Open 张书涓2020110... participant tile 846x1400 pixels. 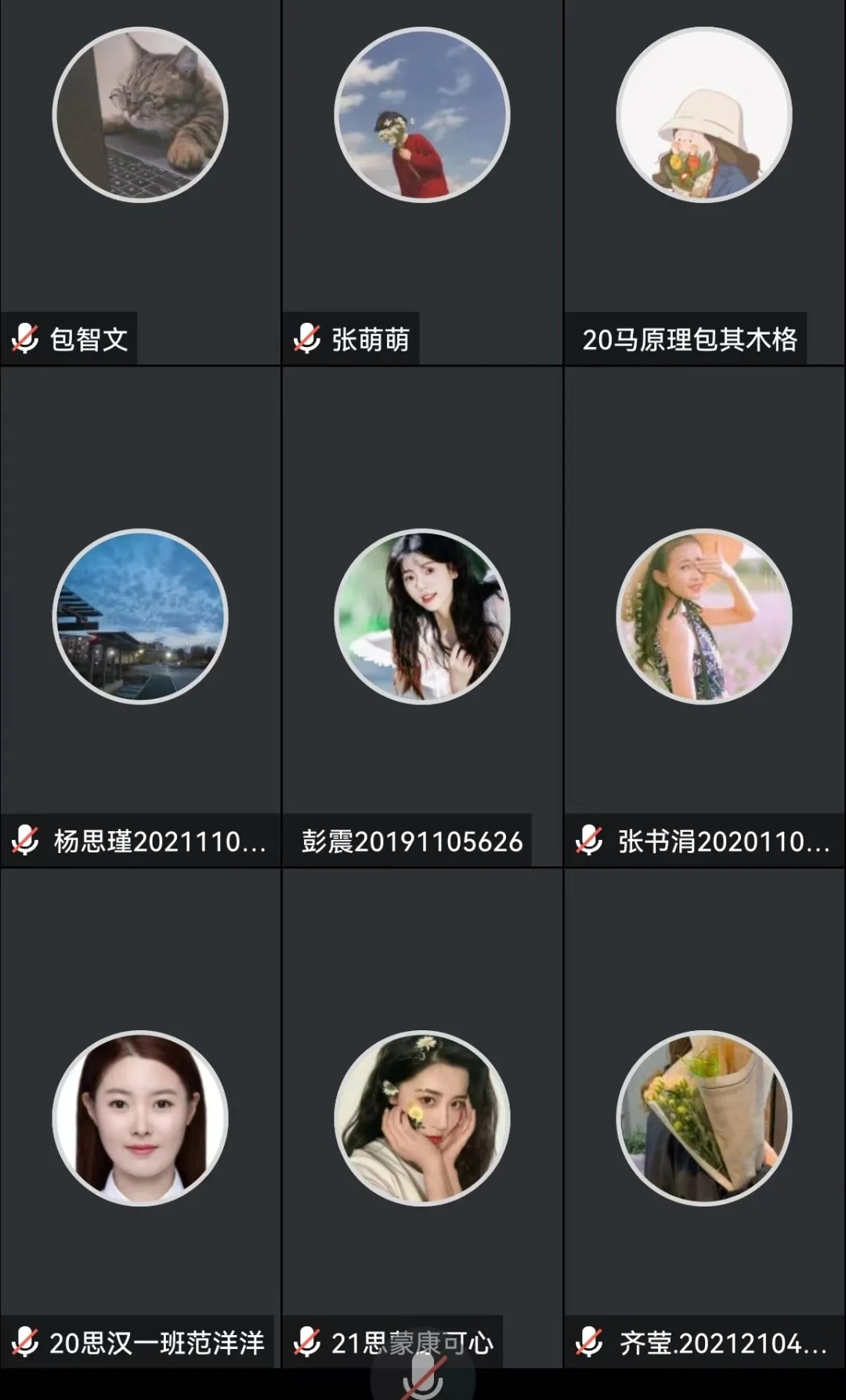click(x=704, y=617)
